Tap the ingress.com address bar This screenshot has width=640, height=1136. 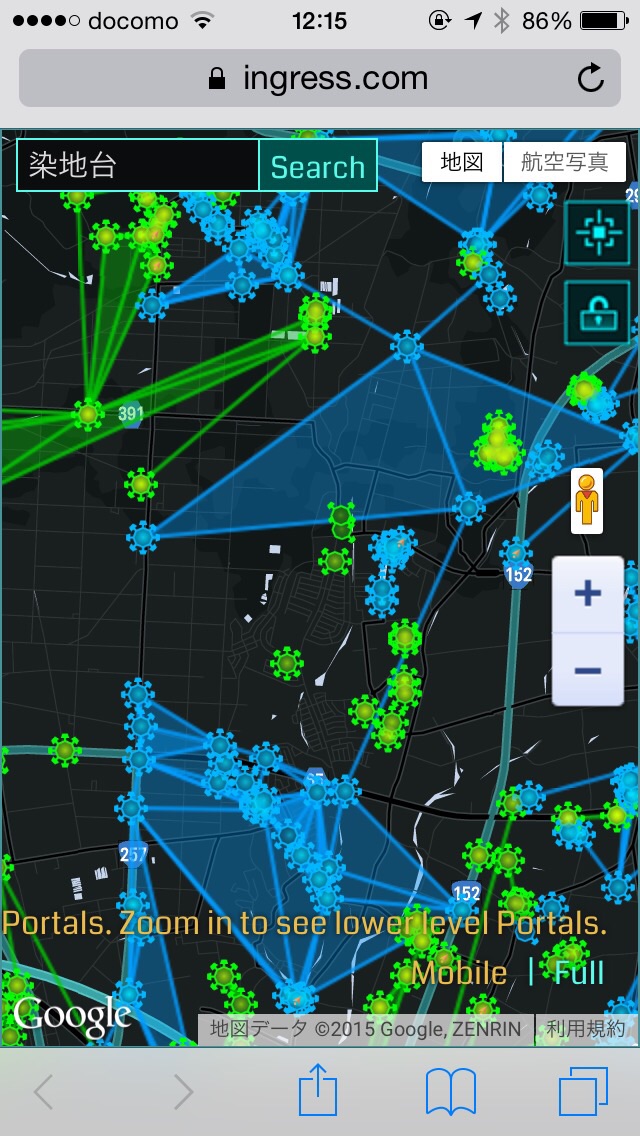pos(320,79)
